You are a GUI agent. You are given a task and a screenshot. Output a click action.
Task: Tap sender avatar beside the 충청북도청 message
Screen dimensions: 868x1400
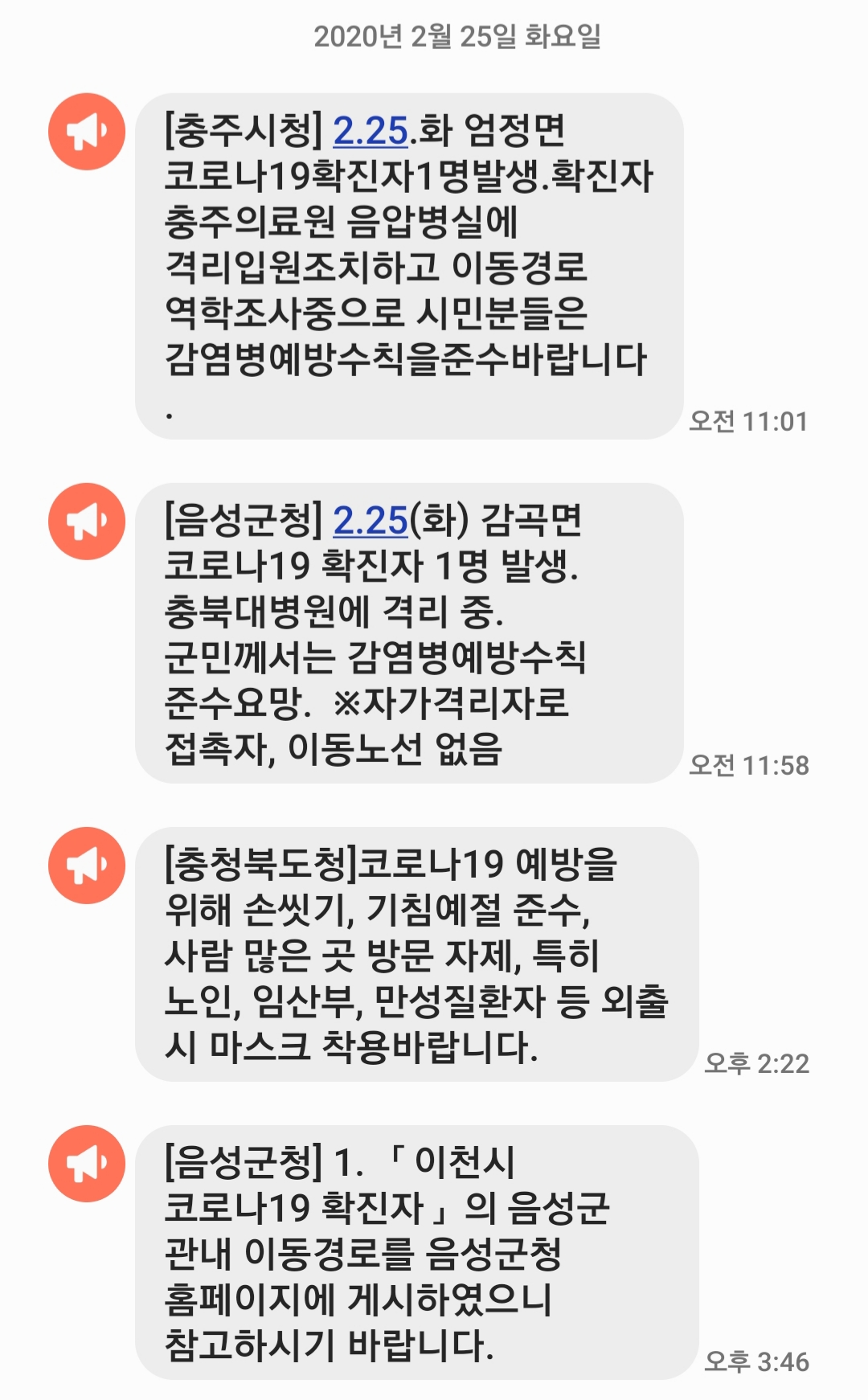[87, 866]
